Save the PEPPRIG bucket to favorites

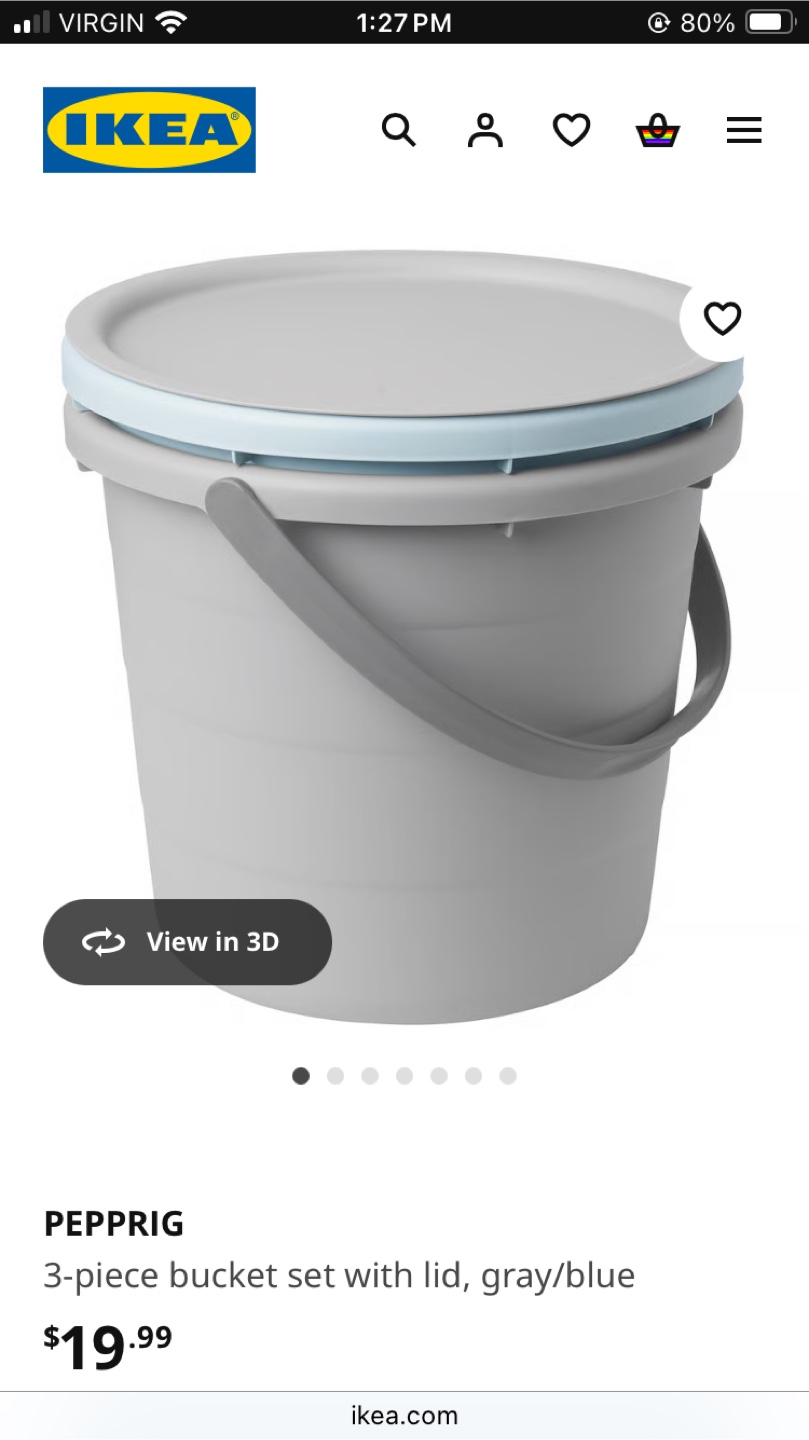click(x=722, y=319)
